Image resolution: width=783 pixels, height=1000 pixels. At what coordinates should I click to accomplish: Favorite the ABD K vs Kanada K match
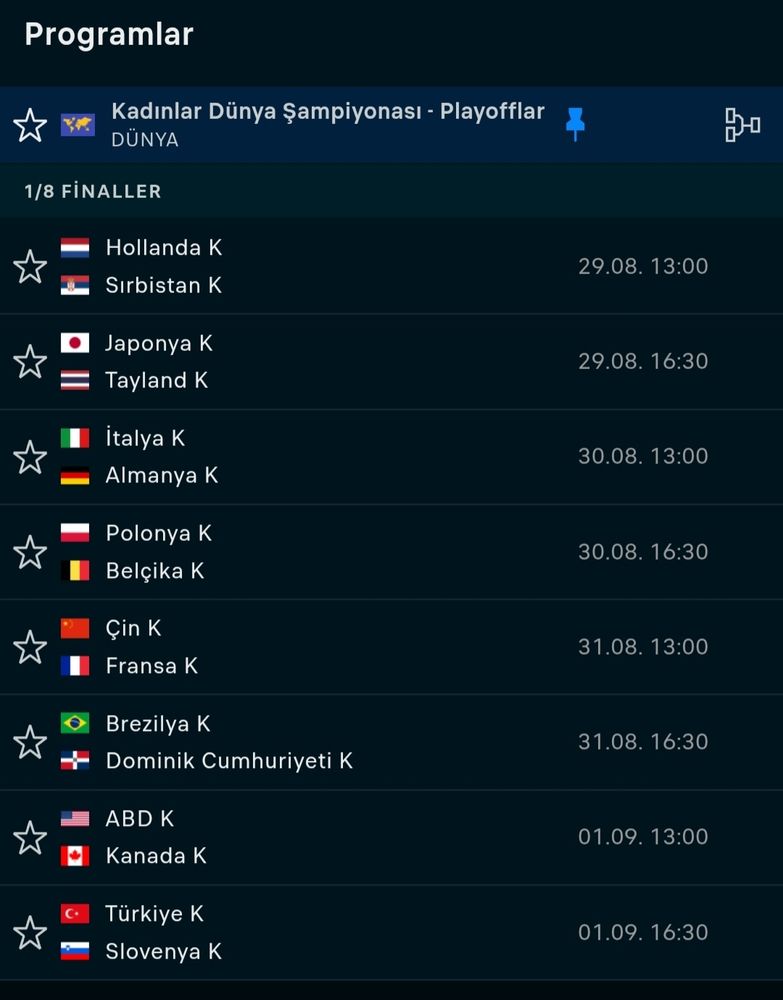(x=30, y=838)
